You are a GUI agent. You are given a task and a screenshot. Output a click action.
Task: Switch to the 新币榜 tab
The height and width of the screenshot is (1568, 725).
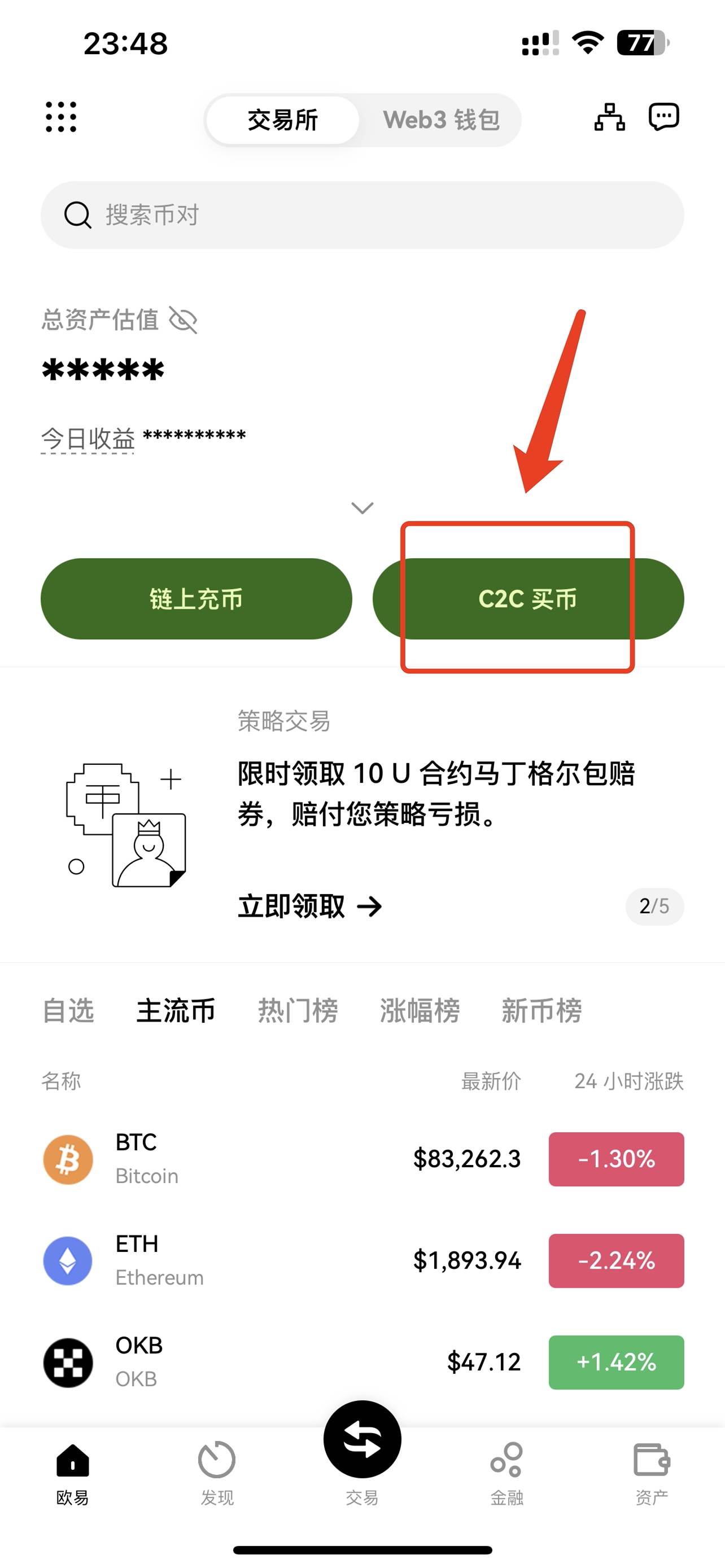coord(541,1010)
